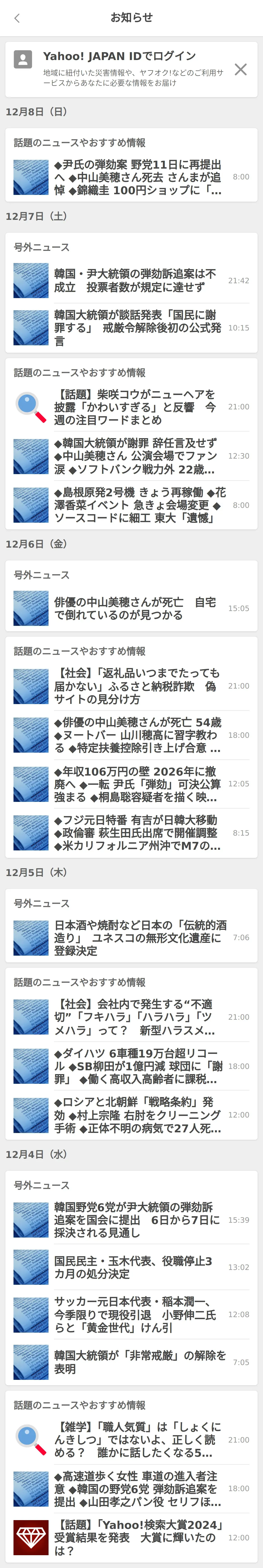Dismiss the Yahoo! JAPAN ID login banner
Viewport: 263px width, 1568px height.
point(241,69)
